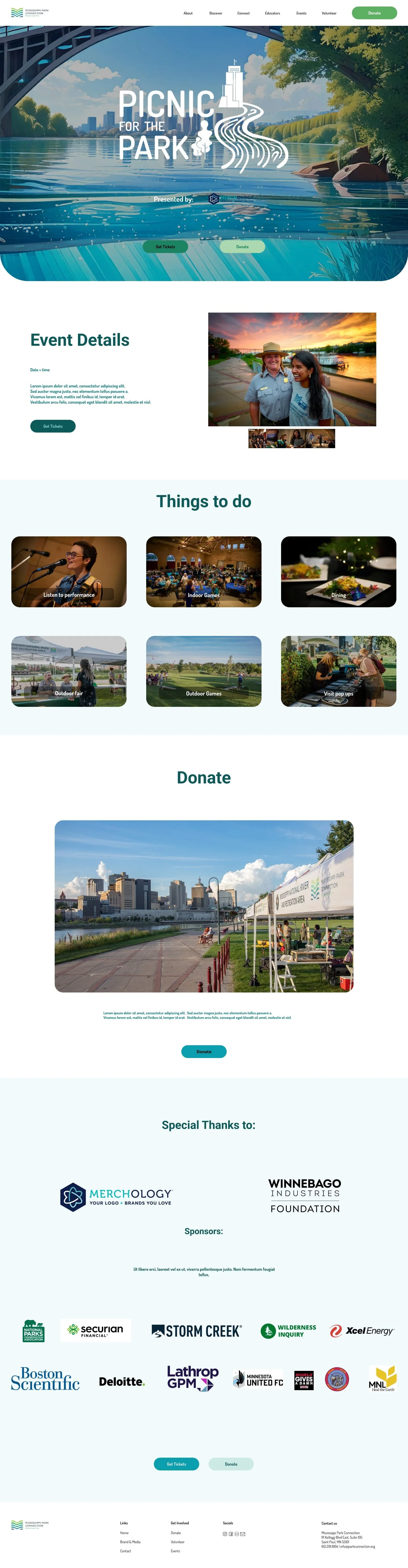
Task: Tap the teal Donate button below the park photo
Action: [x=204, y=1051]
